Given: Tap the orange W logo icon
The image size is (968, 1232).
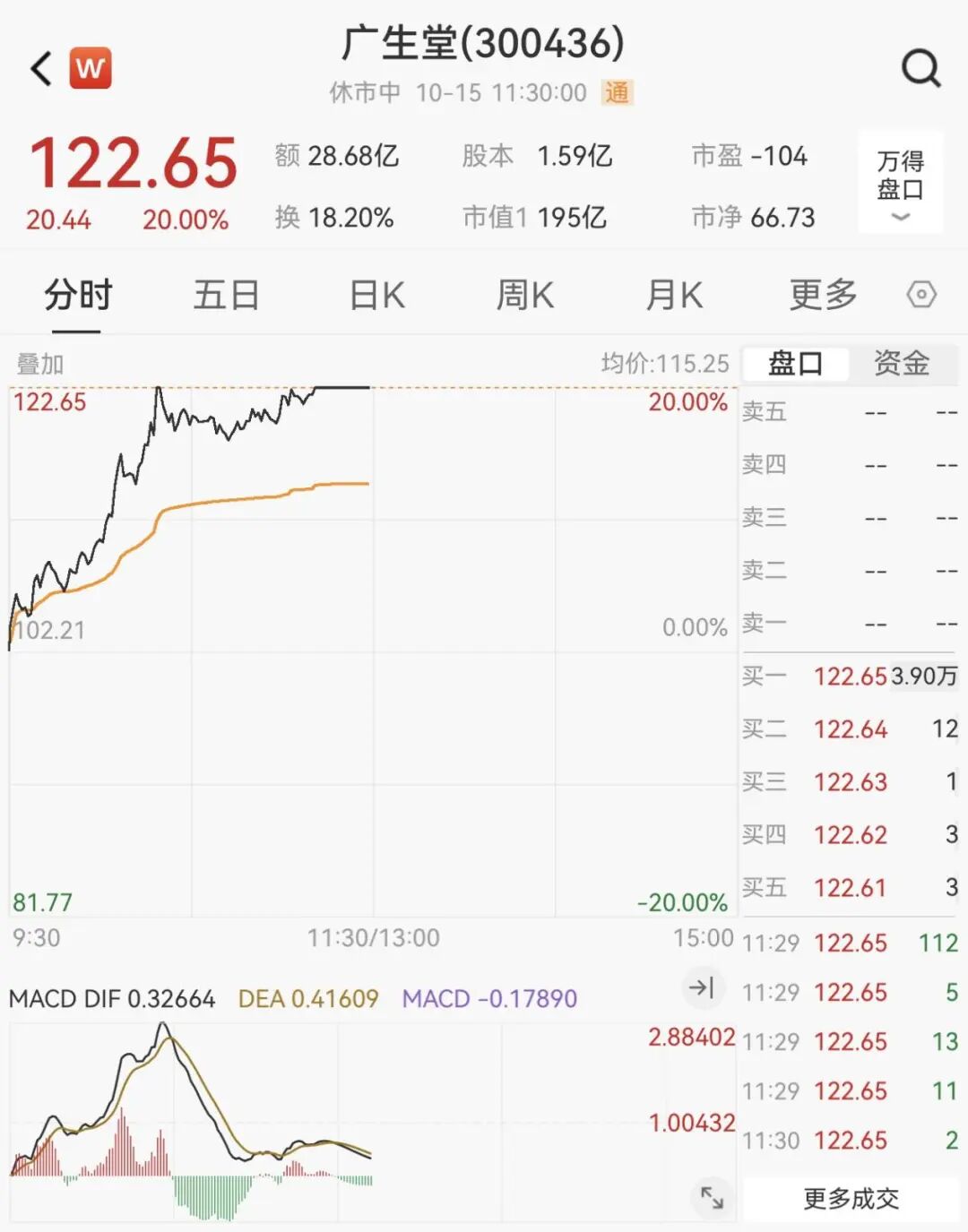Looking at the screenshot, I should 91,68.
